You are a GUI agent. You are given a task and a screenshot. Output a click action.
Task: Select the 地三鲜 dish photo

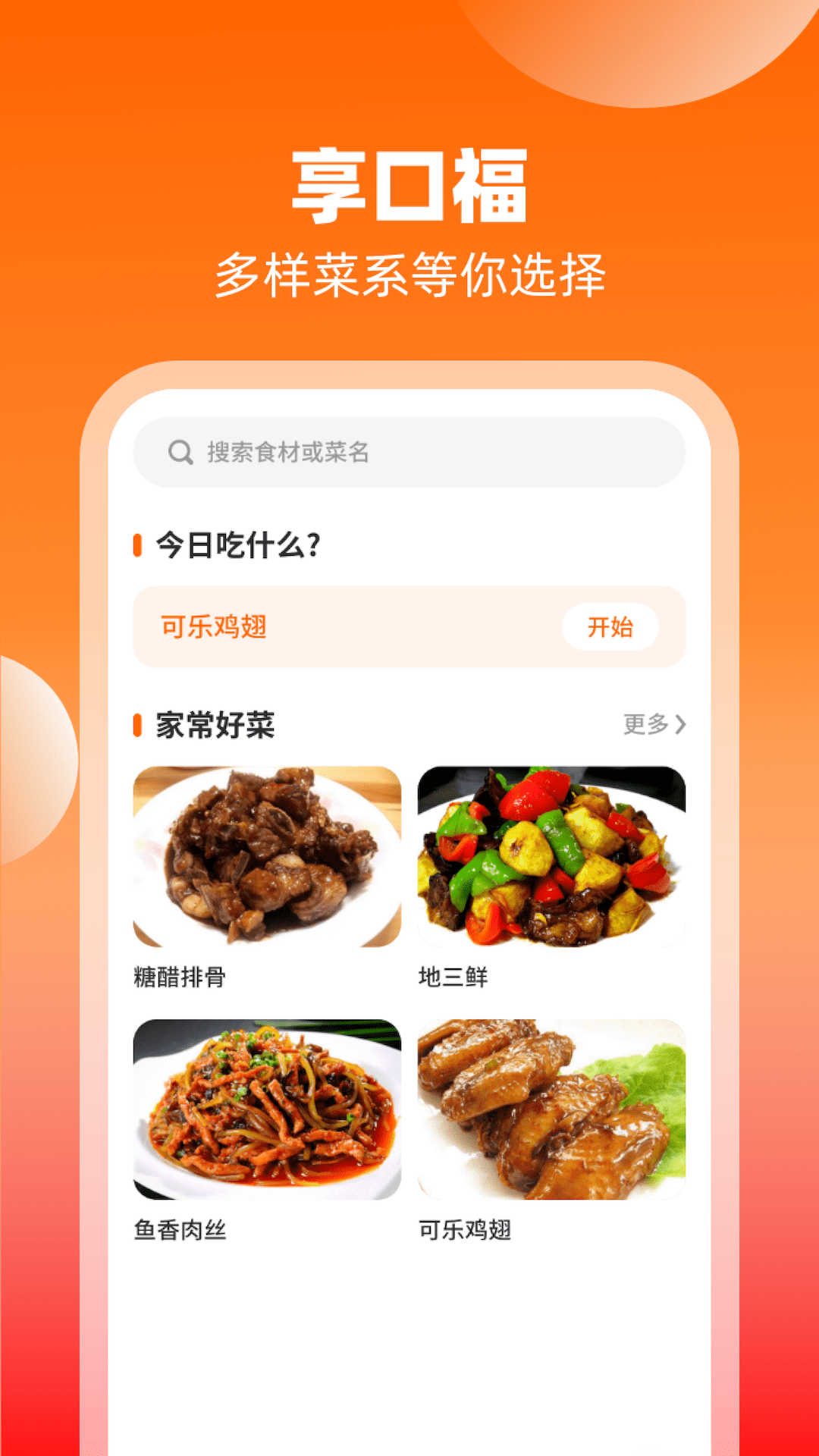[553, 855]
